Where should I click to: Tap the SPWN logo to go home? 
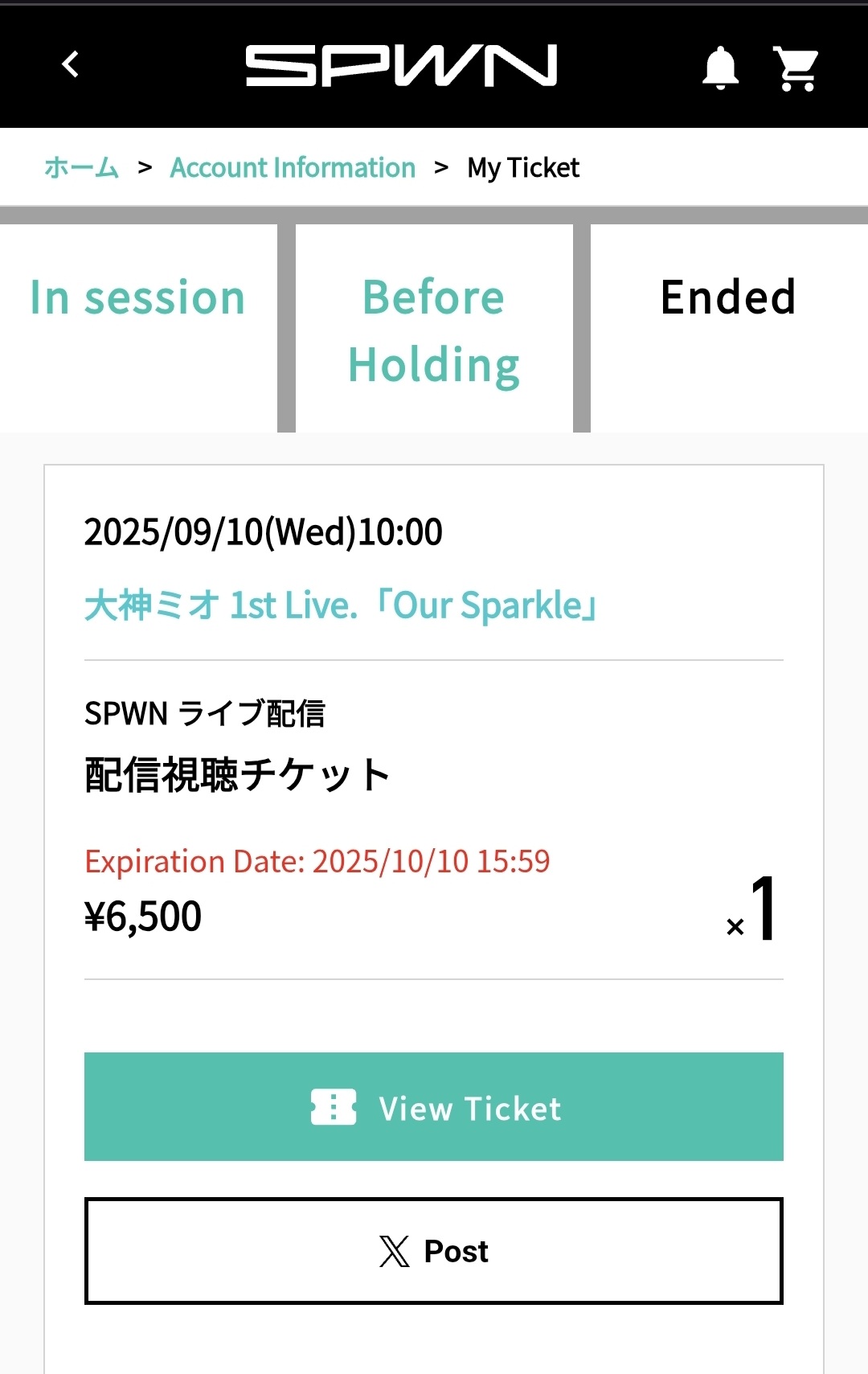click(401, 65)
